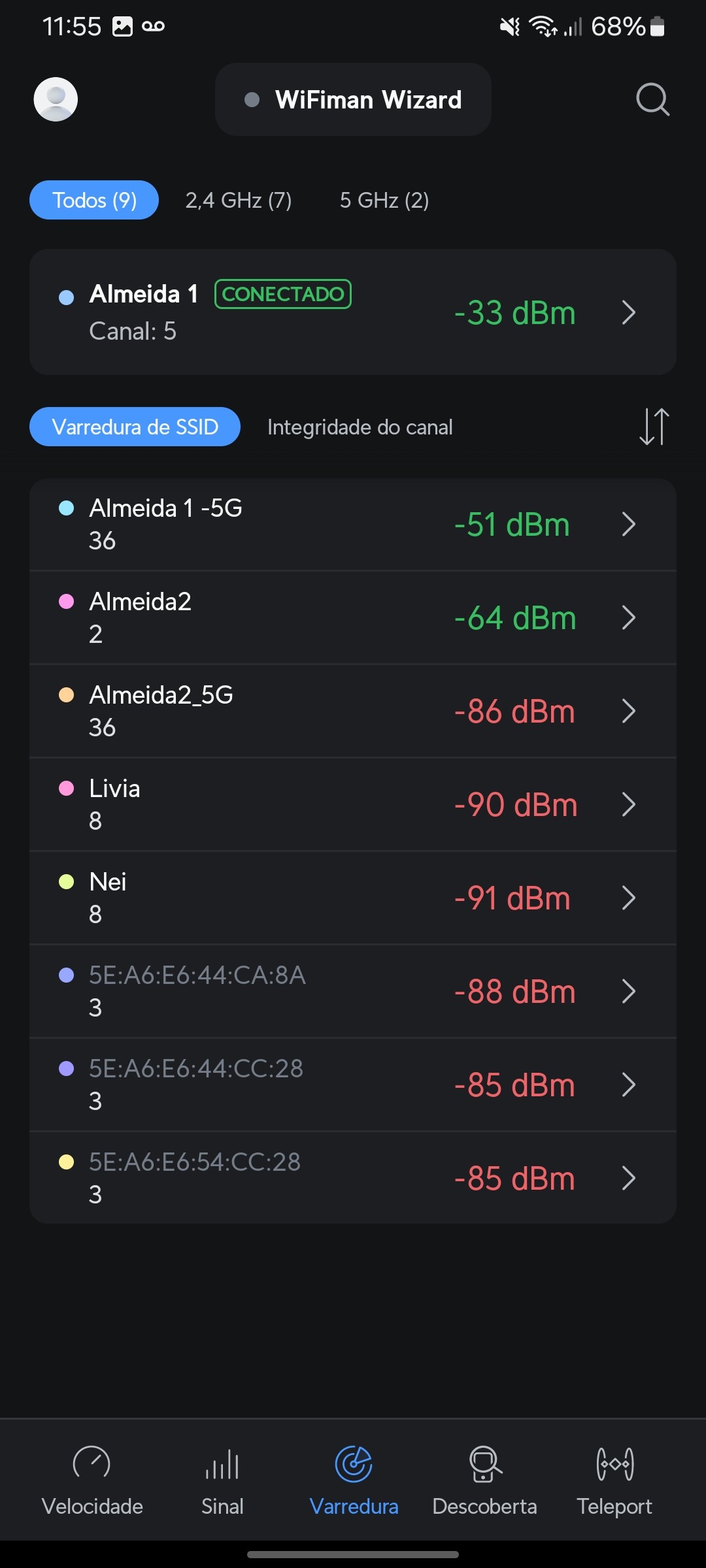
Task: Open the Livia network
Action: click(353, 804)
